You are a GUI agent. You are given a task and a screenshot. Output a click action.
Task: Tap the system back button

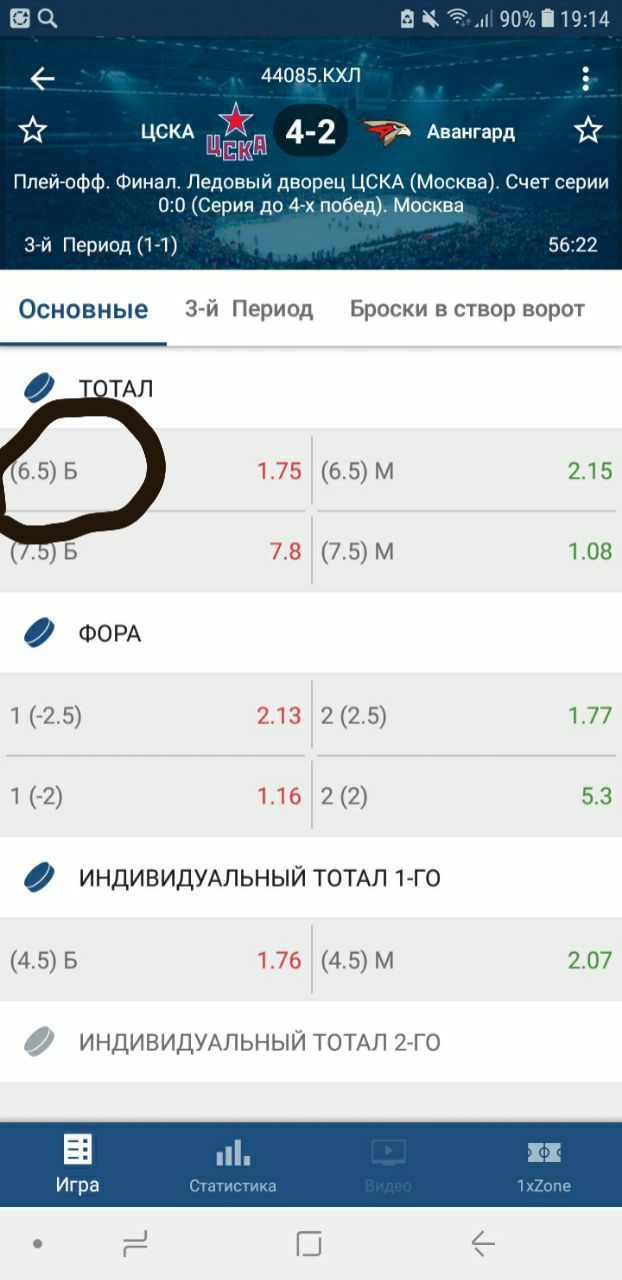click(x=483, y=1243)
